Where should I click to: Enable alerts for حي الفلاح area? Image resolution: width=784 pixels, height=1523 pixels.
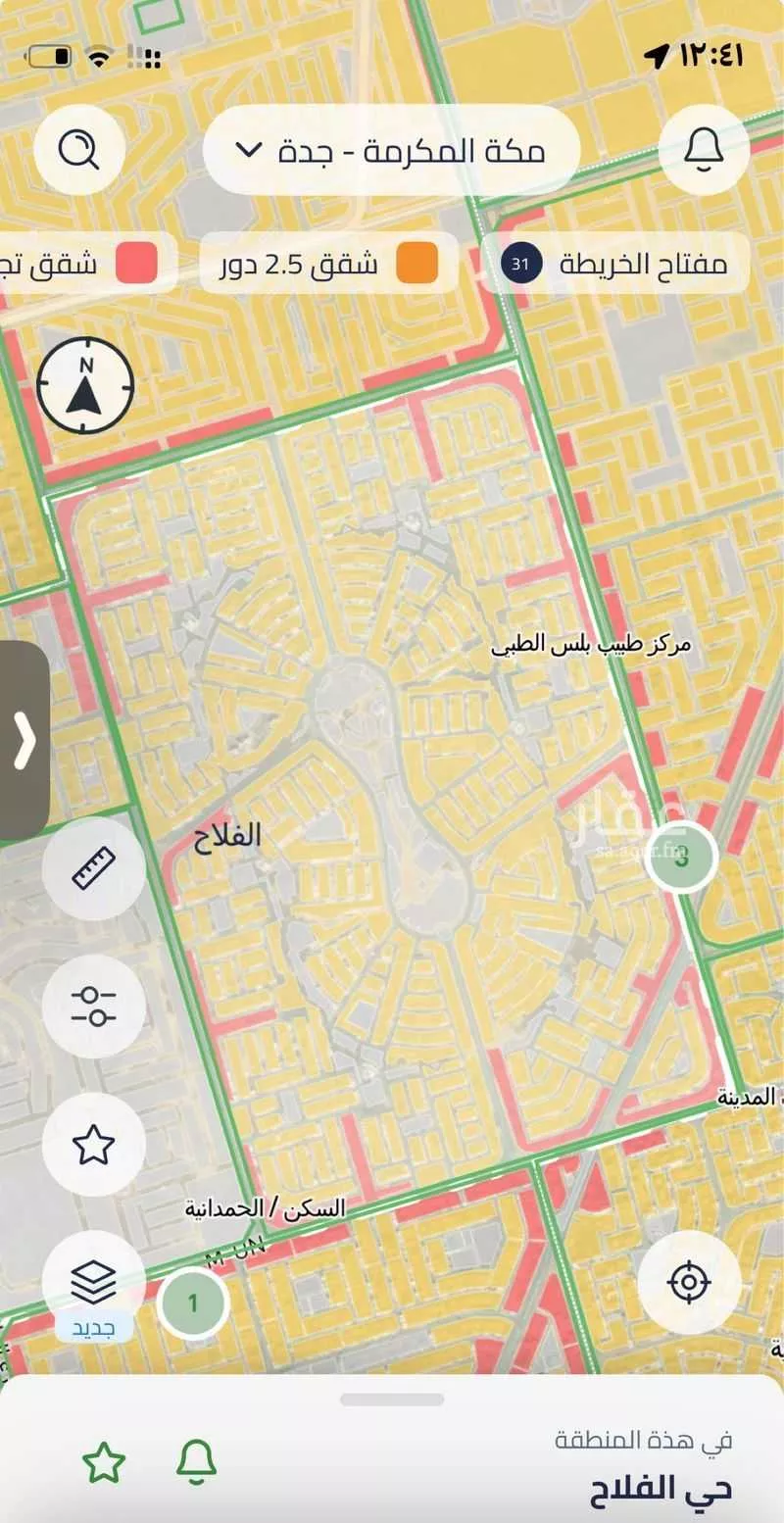[196, 1463]
